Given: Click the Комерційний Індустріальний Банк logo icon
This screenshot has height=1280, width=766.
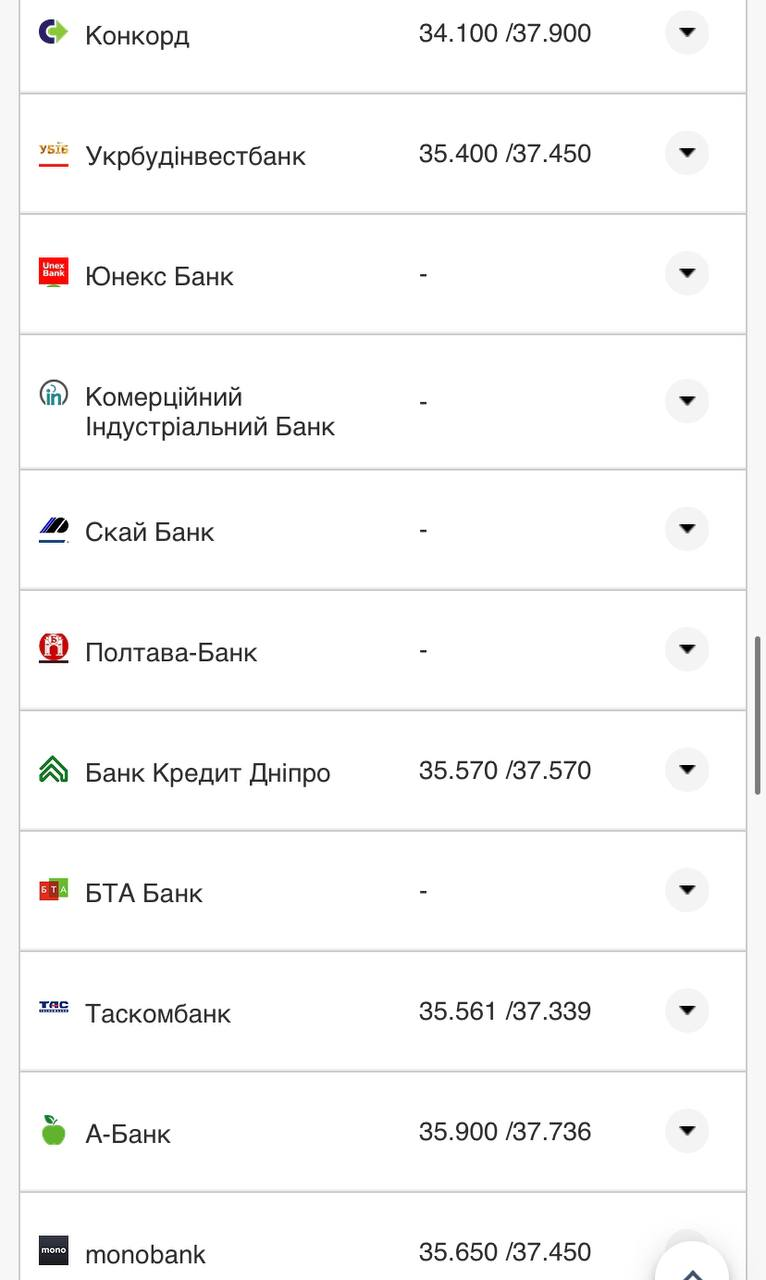Looking at the screenshot, I should click(52, 395).
